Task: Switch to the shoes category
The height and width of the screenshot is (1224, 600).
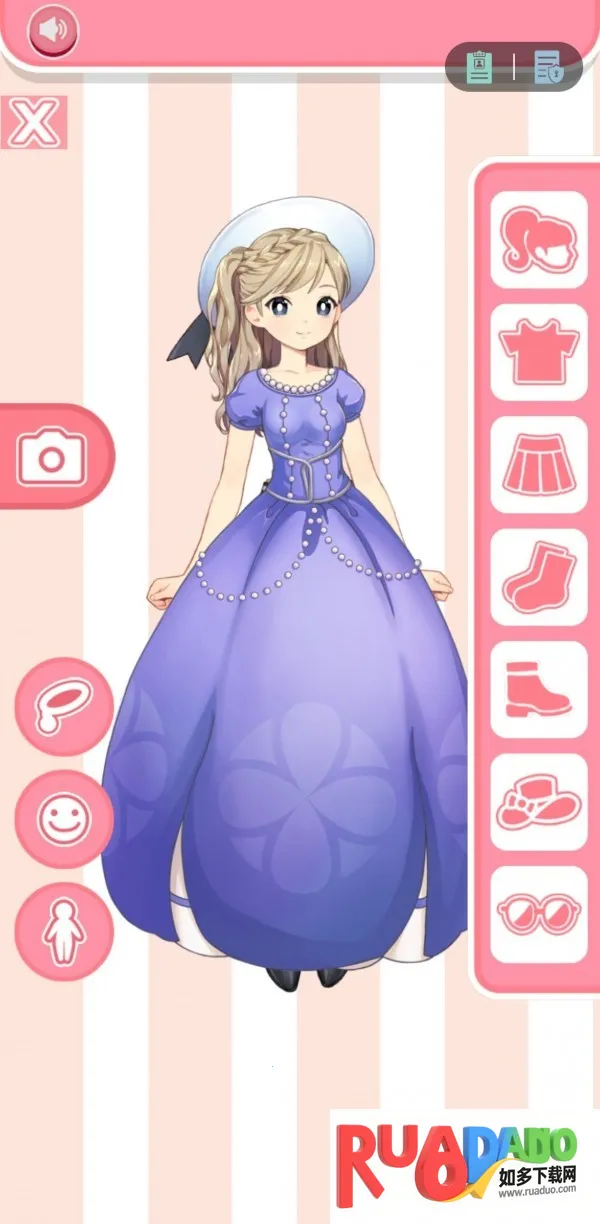Action: click(539, 689)
